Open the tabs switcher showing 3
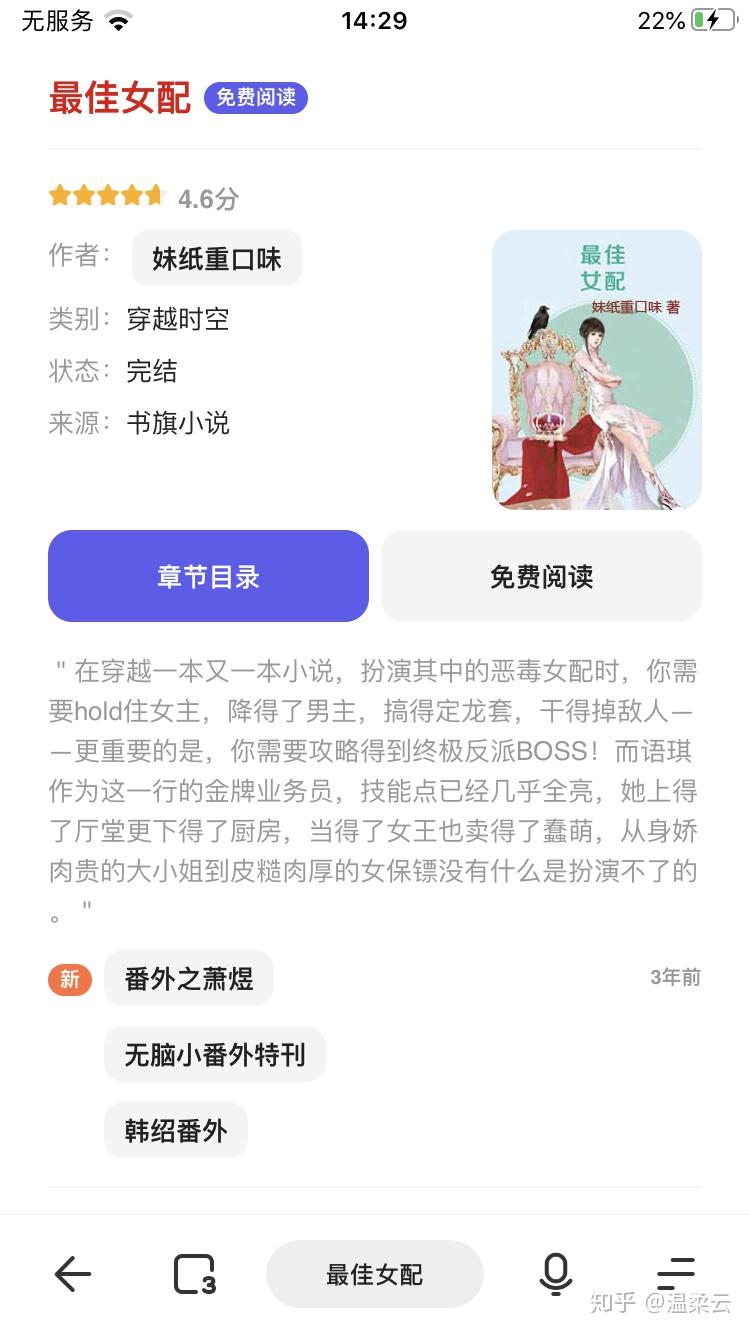The image size is (750, 1334). tap(194, 1274)
